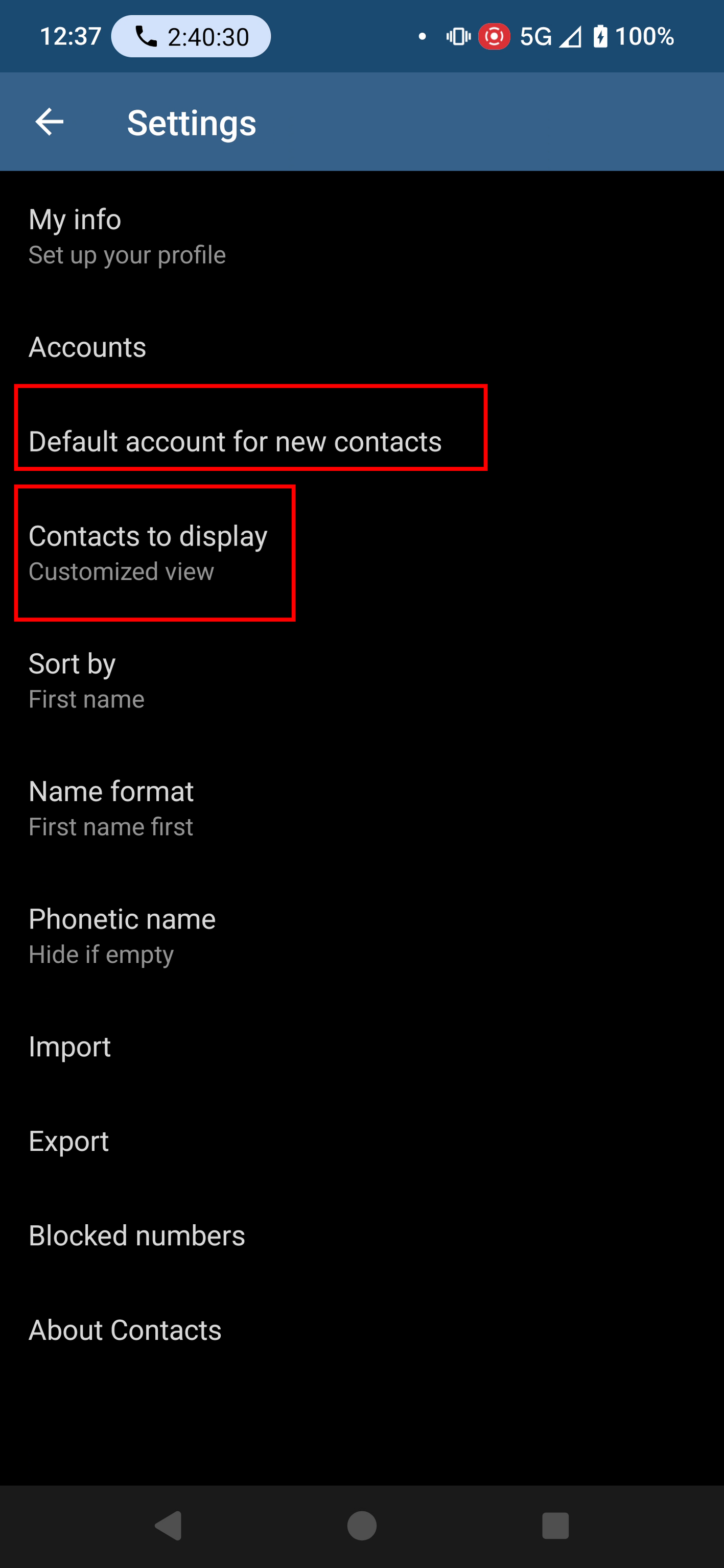Image resolution: width=724 pixels, height=1568 pixels.
Task: Open Contacts to display option
Action: (148, 552)
